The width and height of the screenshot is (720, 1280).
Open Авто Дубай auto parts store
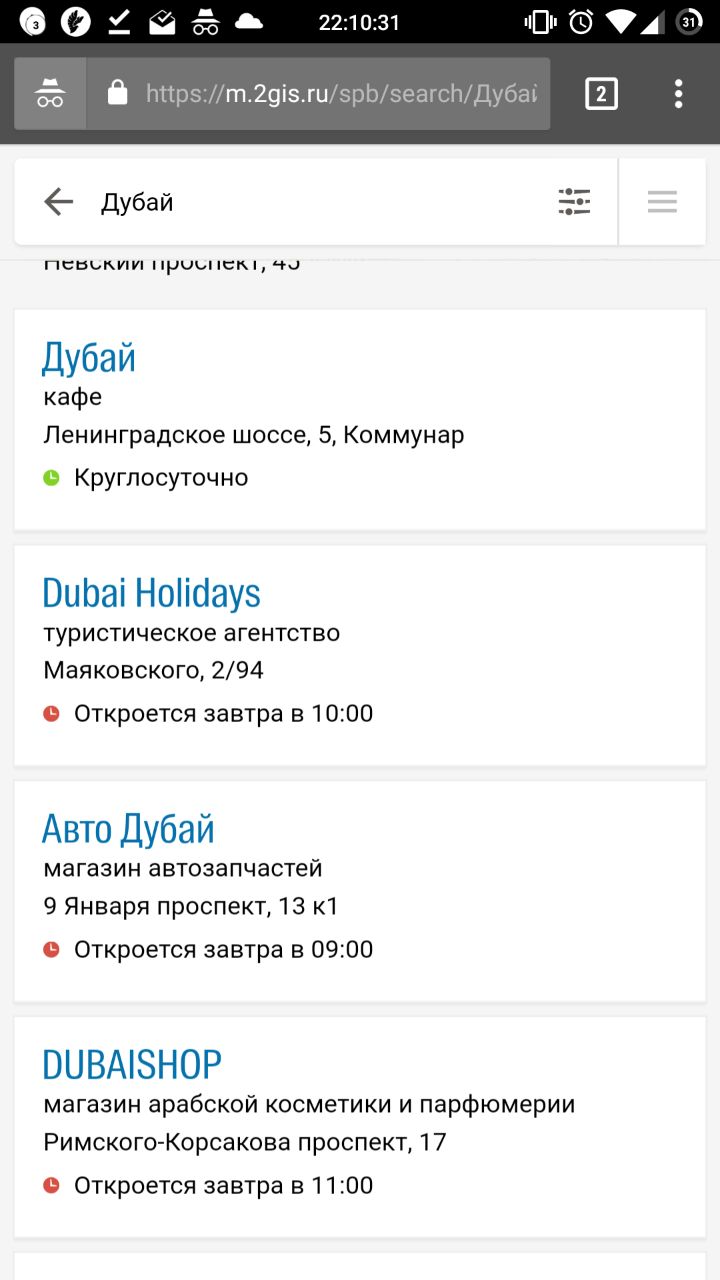click(128, 830)
